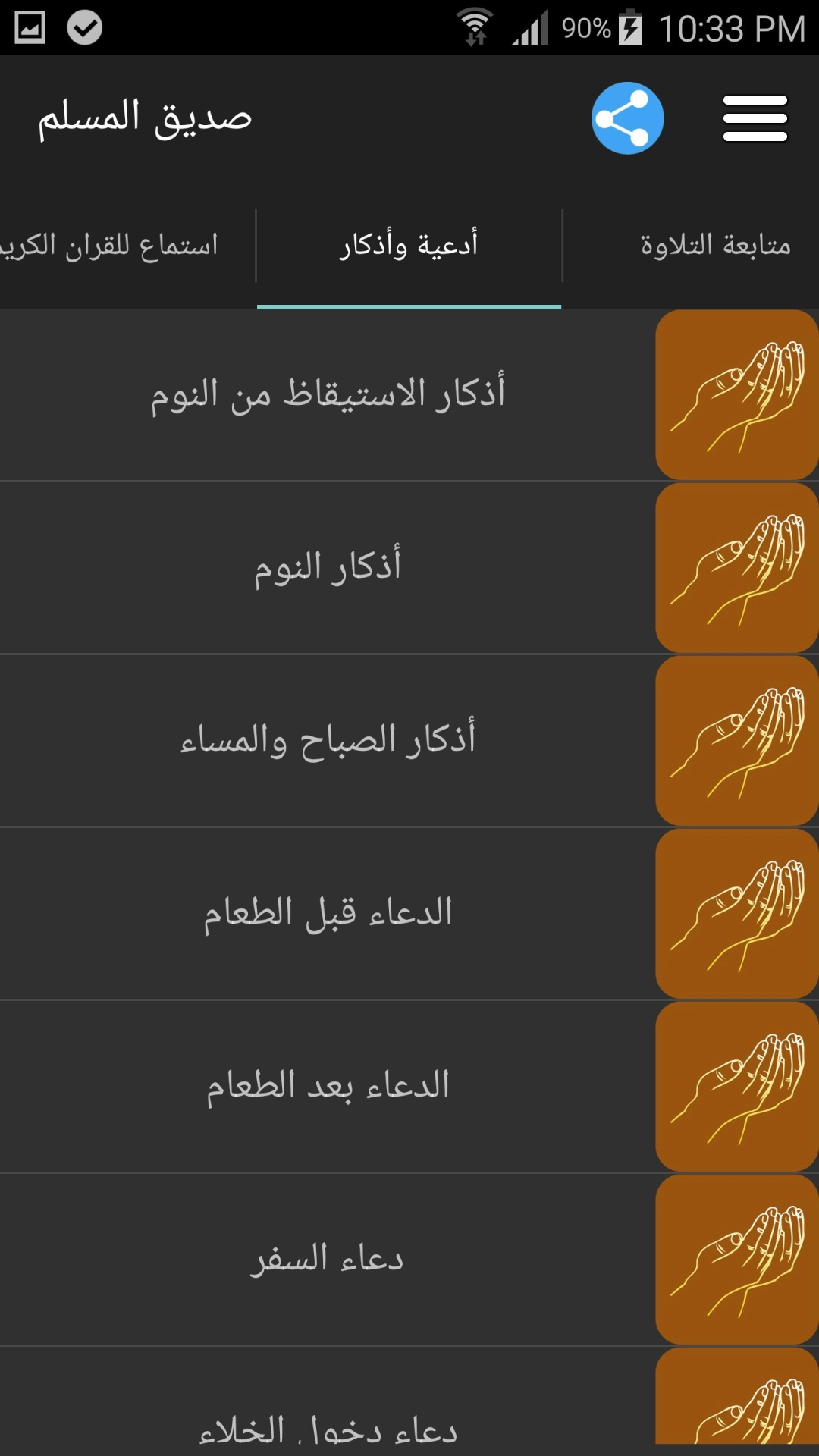Viewport: 819px width, 1456px height.
Task: Open دعاء دخول الخلاء
Action: [x=328, y=1426]
